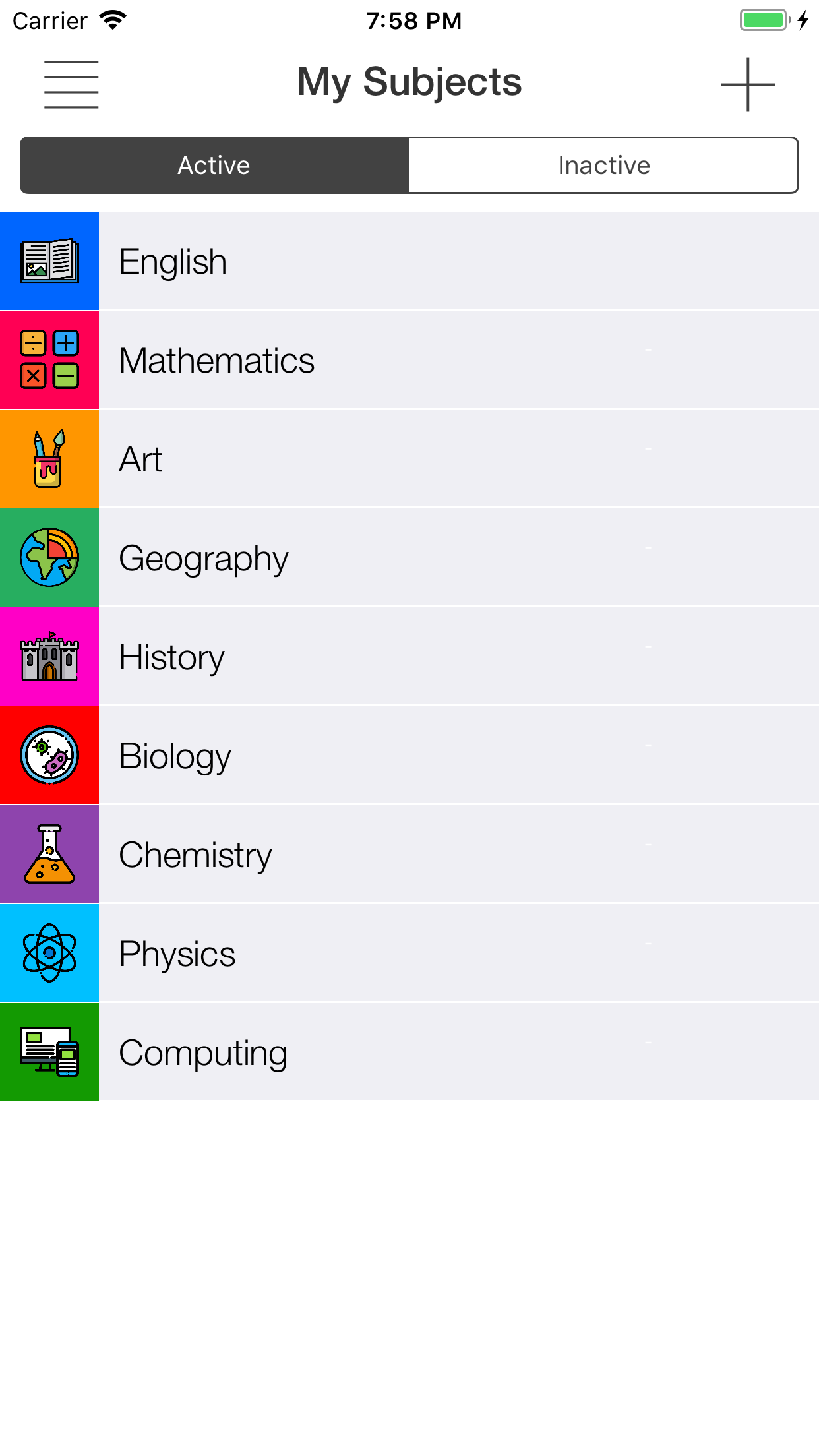Add a new subject

pos(747,84)
